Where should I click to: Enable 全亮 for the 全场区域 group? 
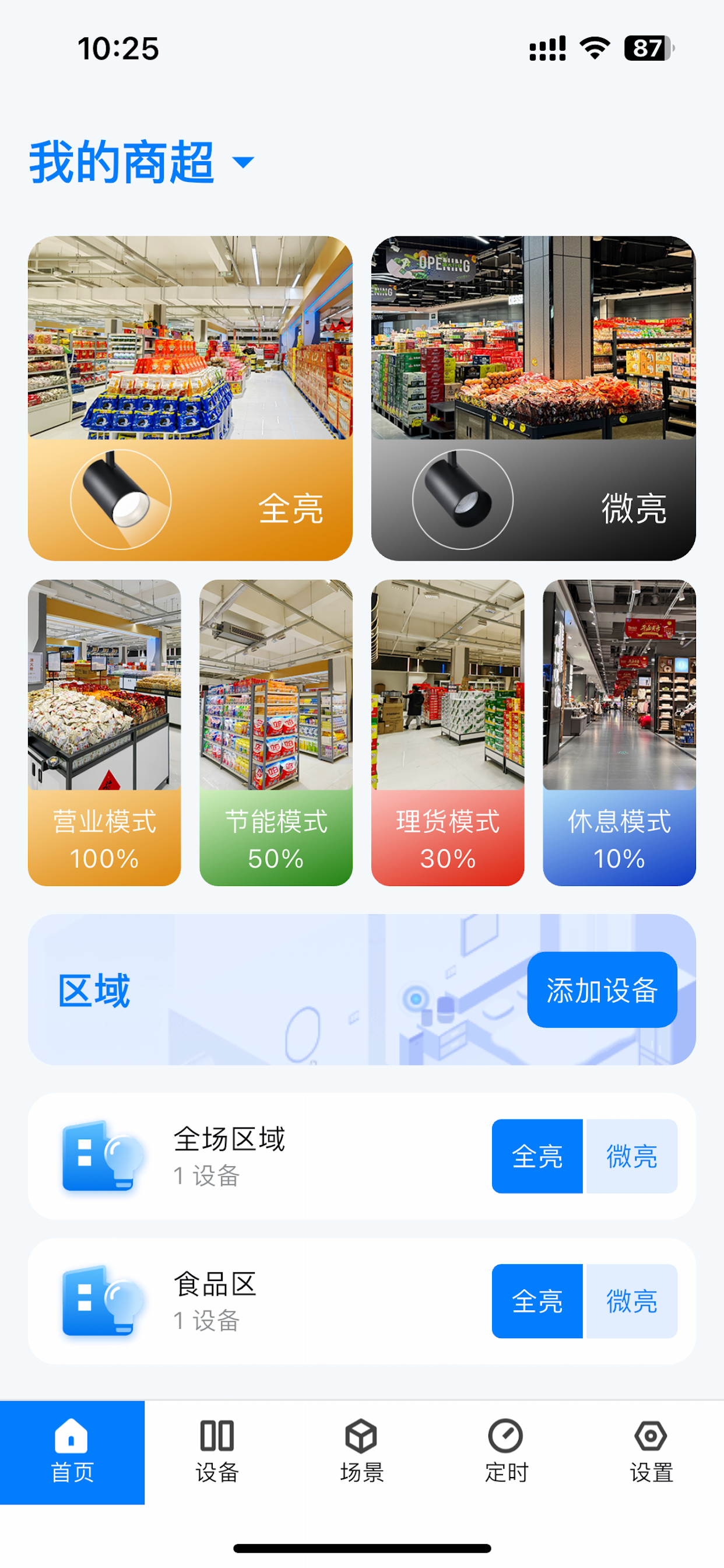coord(538,1157)
